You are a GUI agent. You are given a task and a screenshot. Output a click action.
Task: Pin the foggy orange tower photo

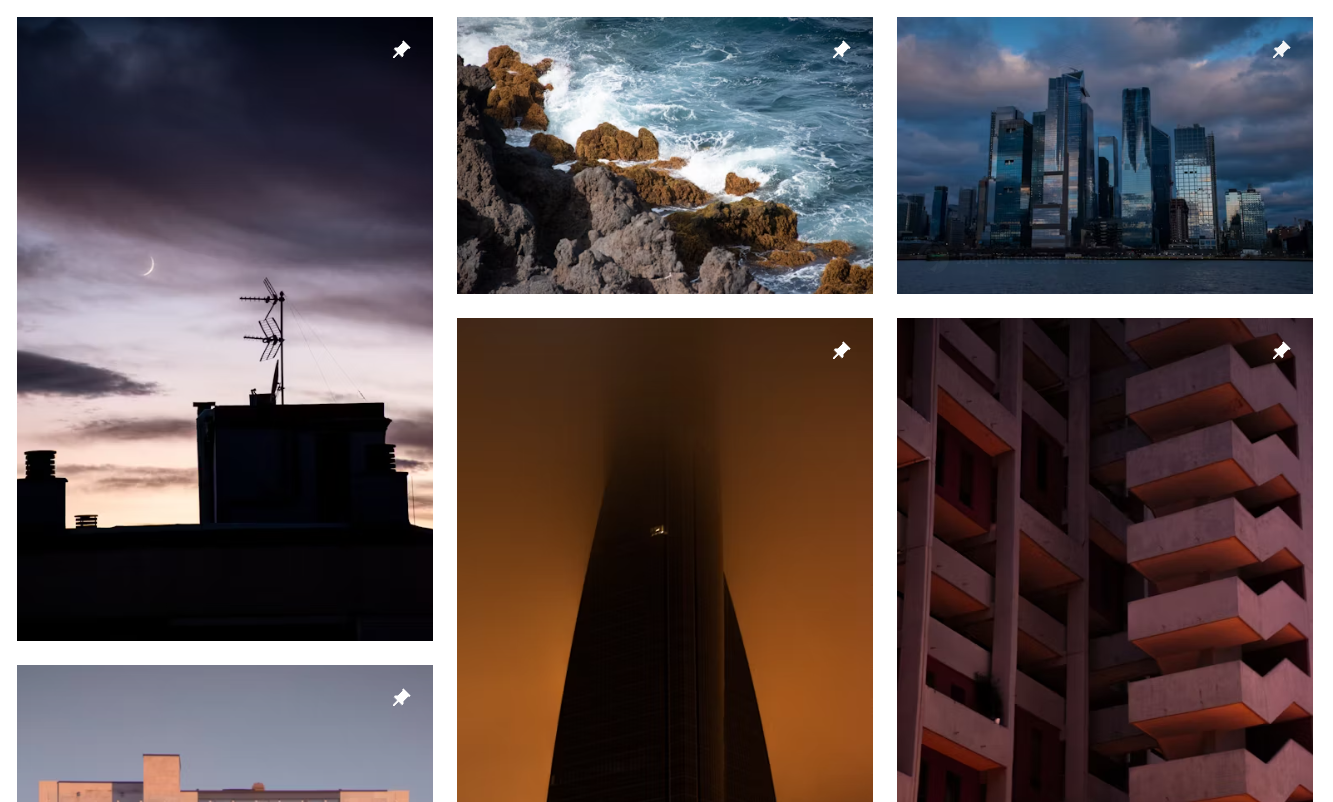tap(841, 351)
